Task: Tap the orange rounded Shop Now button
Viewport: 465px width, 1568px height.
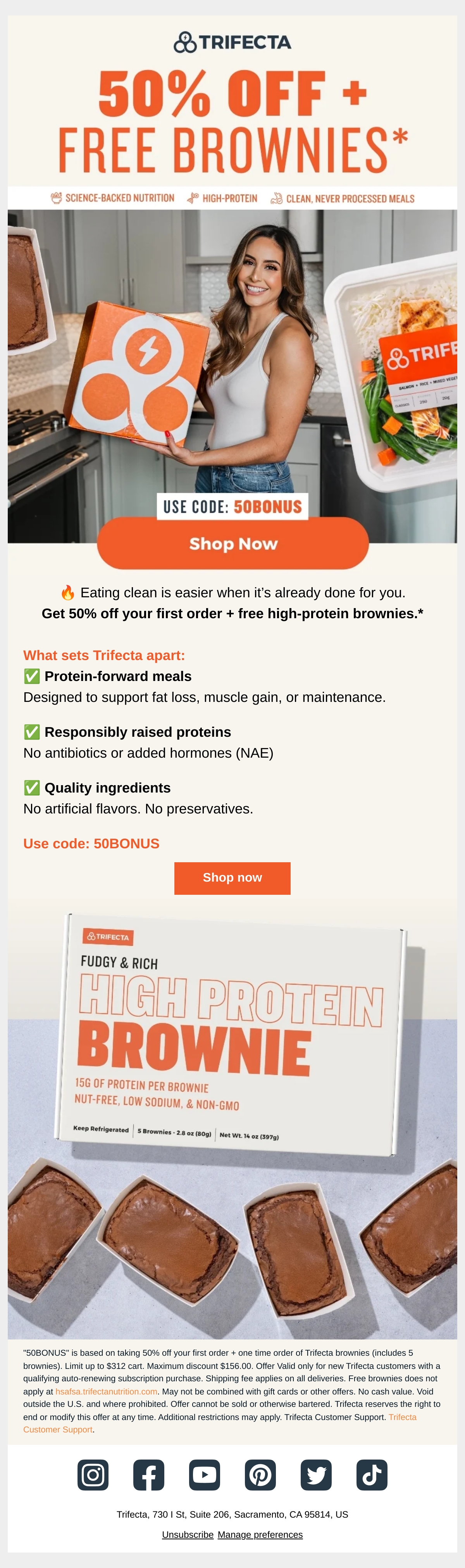Action: 233,543
